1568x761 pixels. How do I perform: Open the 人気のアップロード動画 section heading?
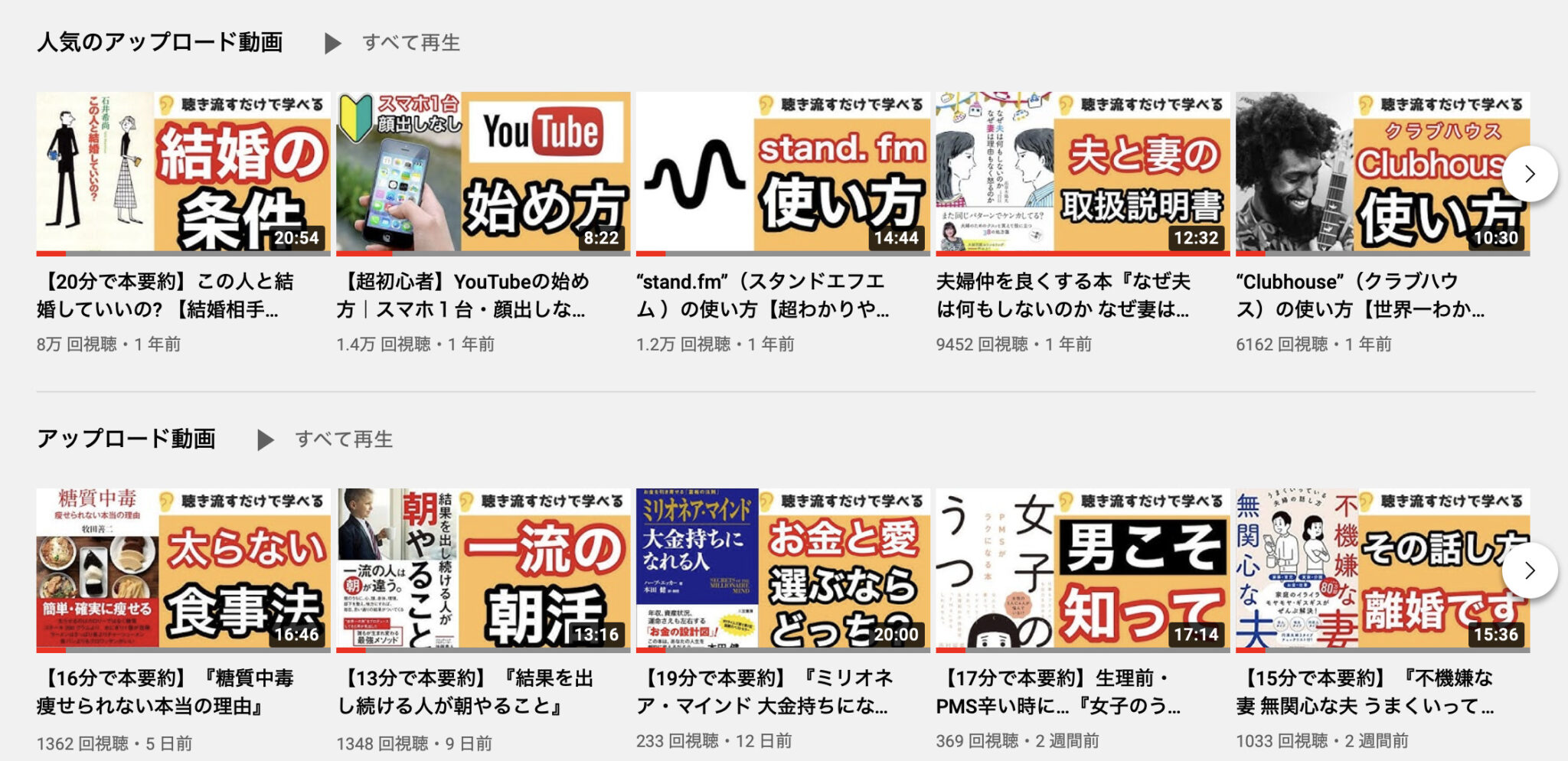coord(160,42)
